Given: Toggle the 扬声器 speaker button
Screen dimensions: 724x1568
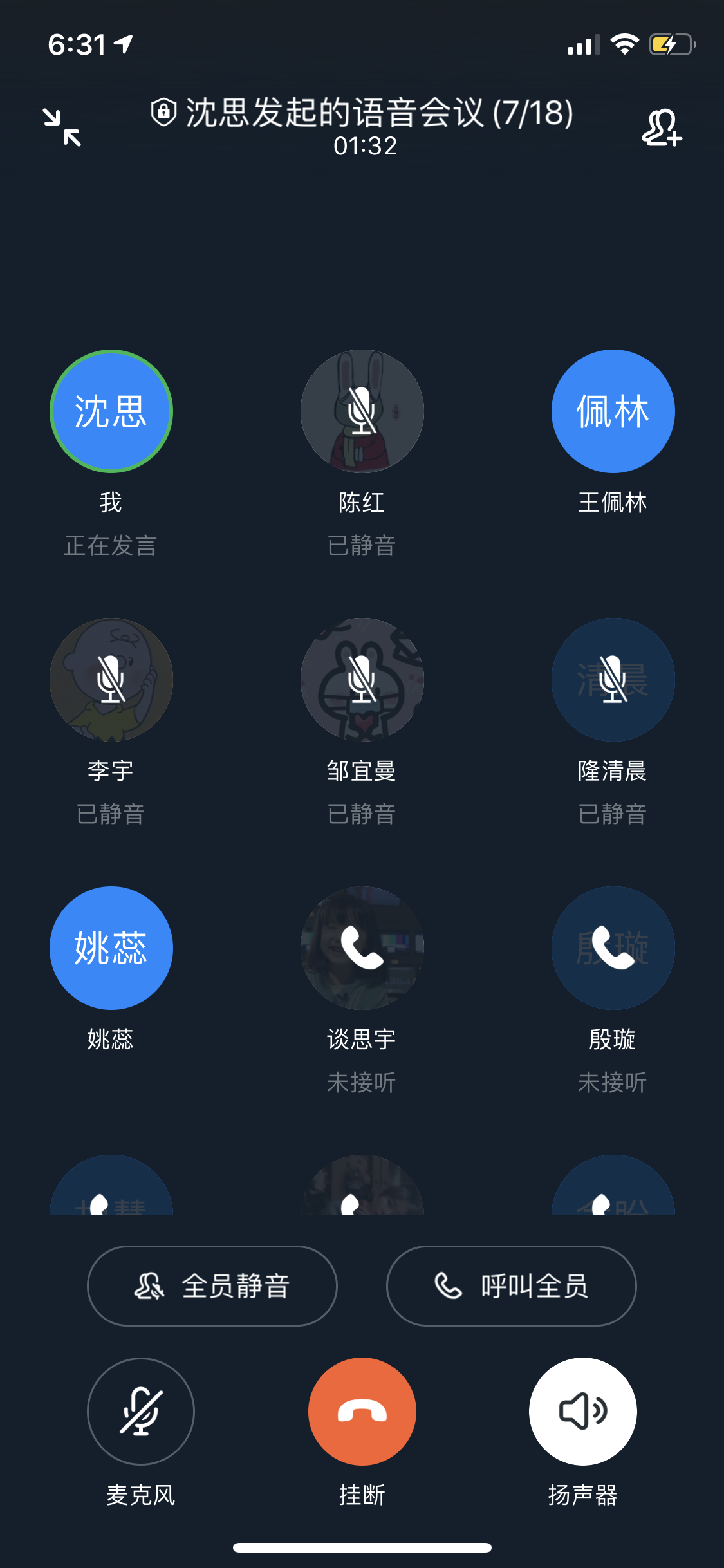Looking at the screenshot, I should point(583,1411).
